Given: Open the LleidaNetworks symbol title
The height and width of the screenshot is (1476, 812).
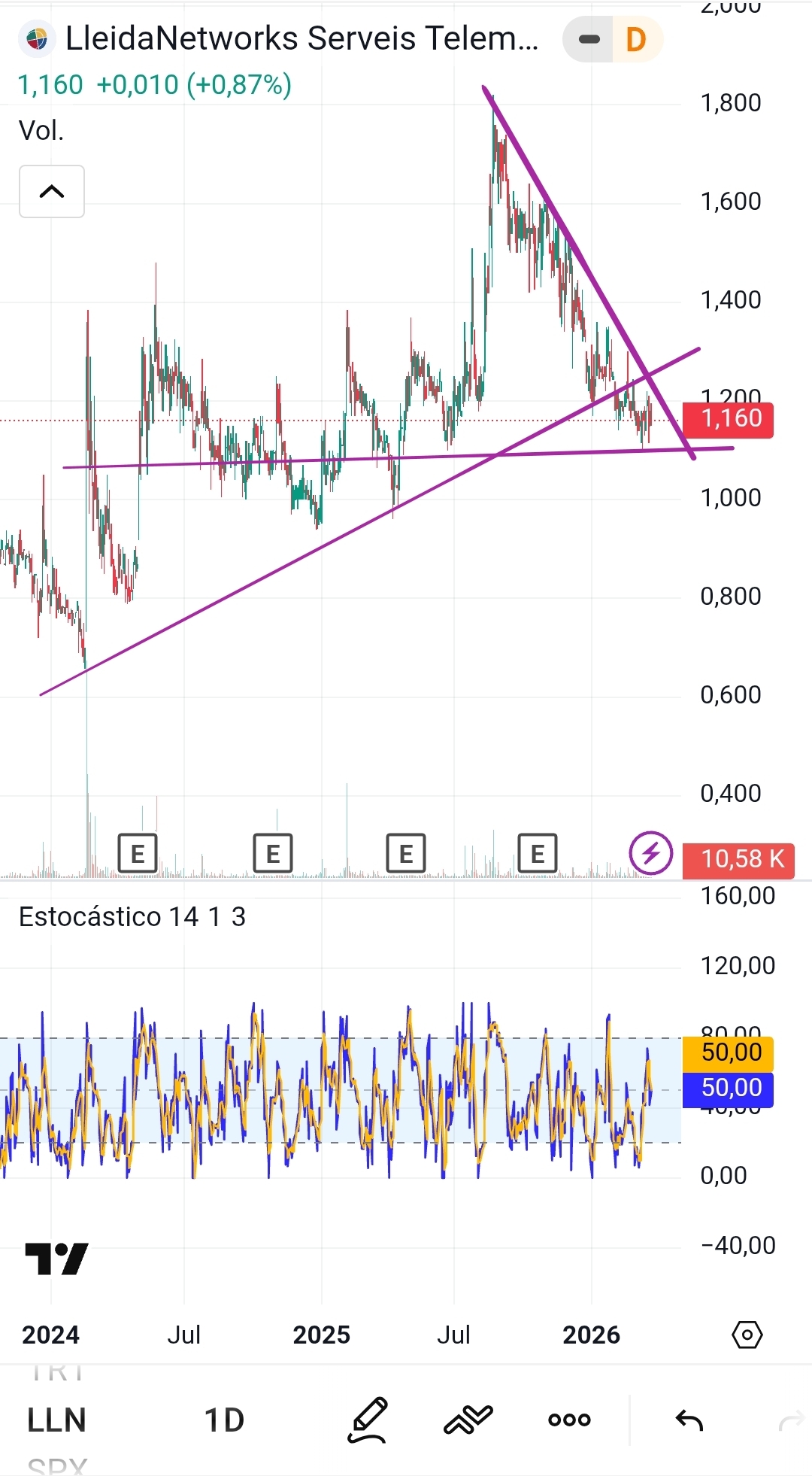Looking at the screenshot, I should (x=301, y=38).
